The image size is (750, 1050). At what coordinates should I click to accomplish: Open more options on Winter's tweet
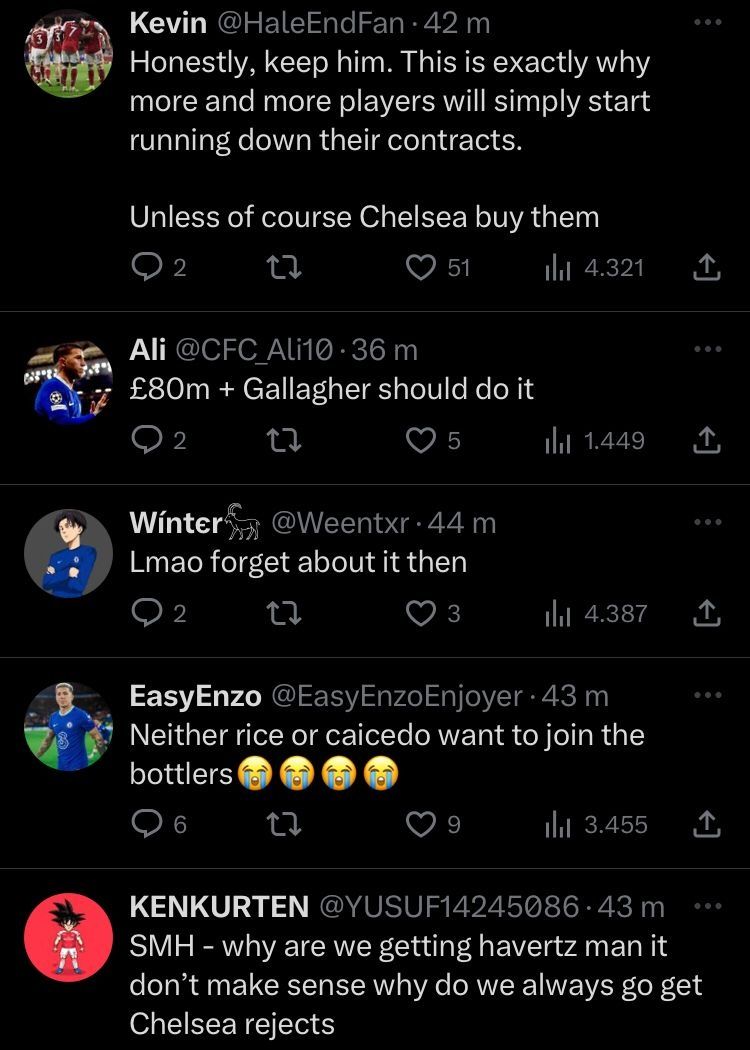tap(706, 522)
